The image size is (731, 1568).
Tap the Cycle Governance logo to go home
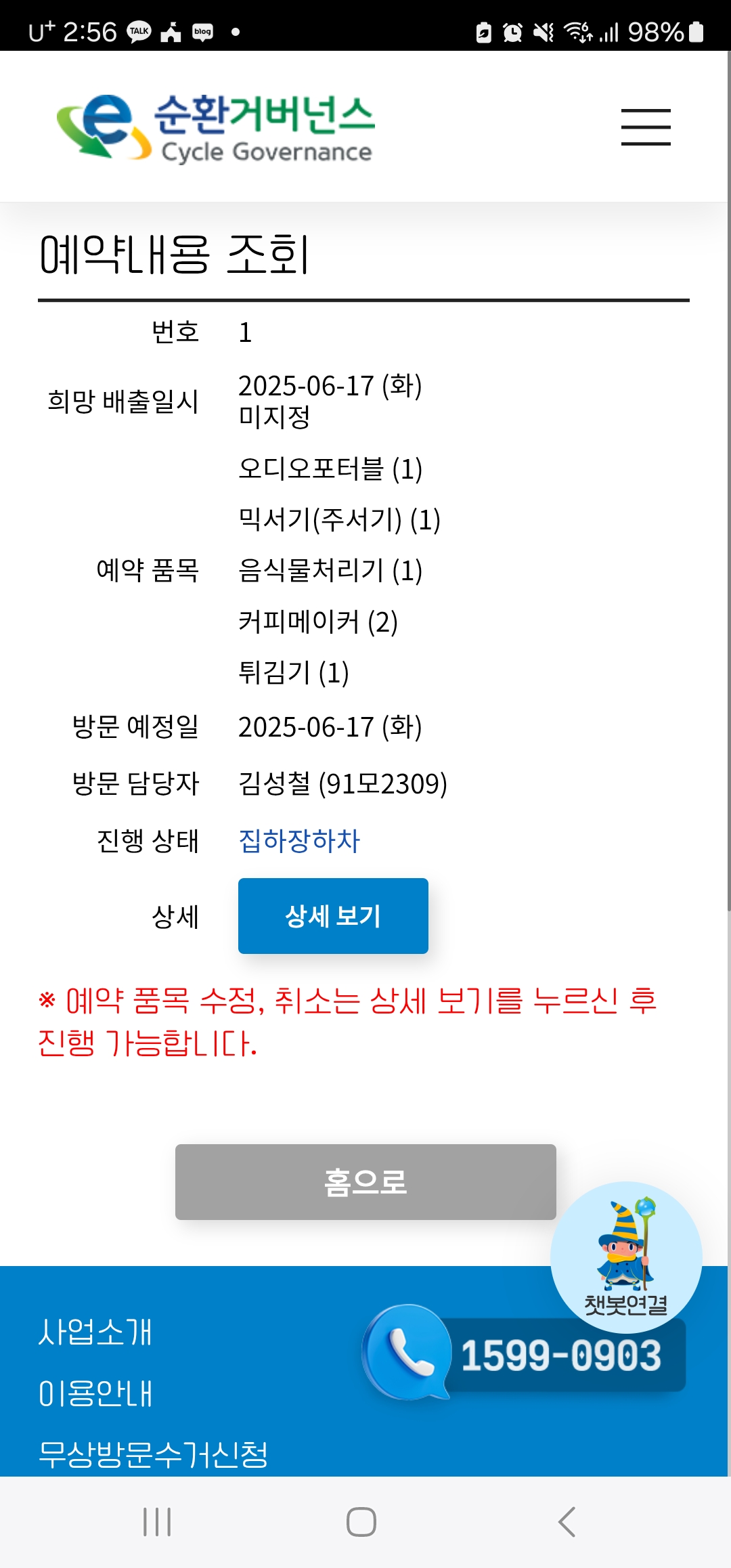[x=217, y=127]
